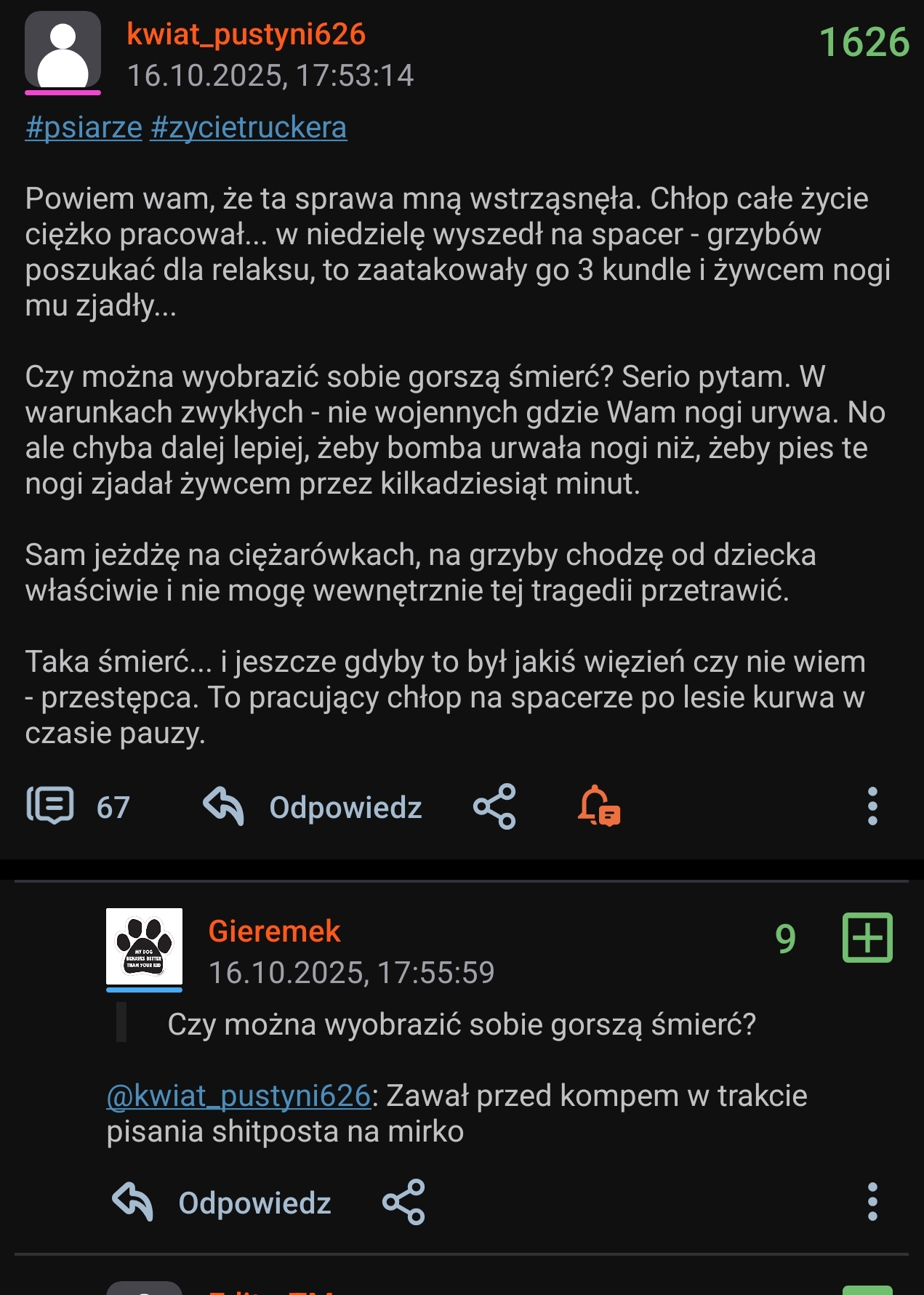Open kwiat_pustyni626's profile avatar
The width and height of the screenshot is (924, 1295).
(63, 51)
